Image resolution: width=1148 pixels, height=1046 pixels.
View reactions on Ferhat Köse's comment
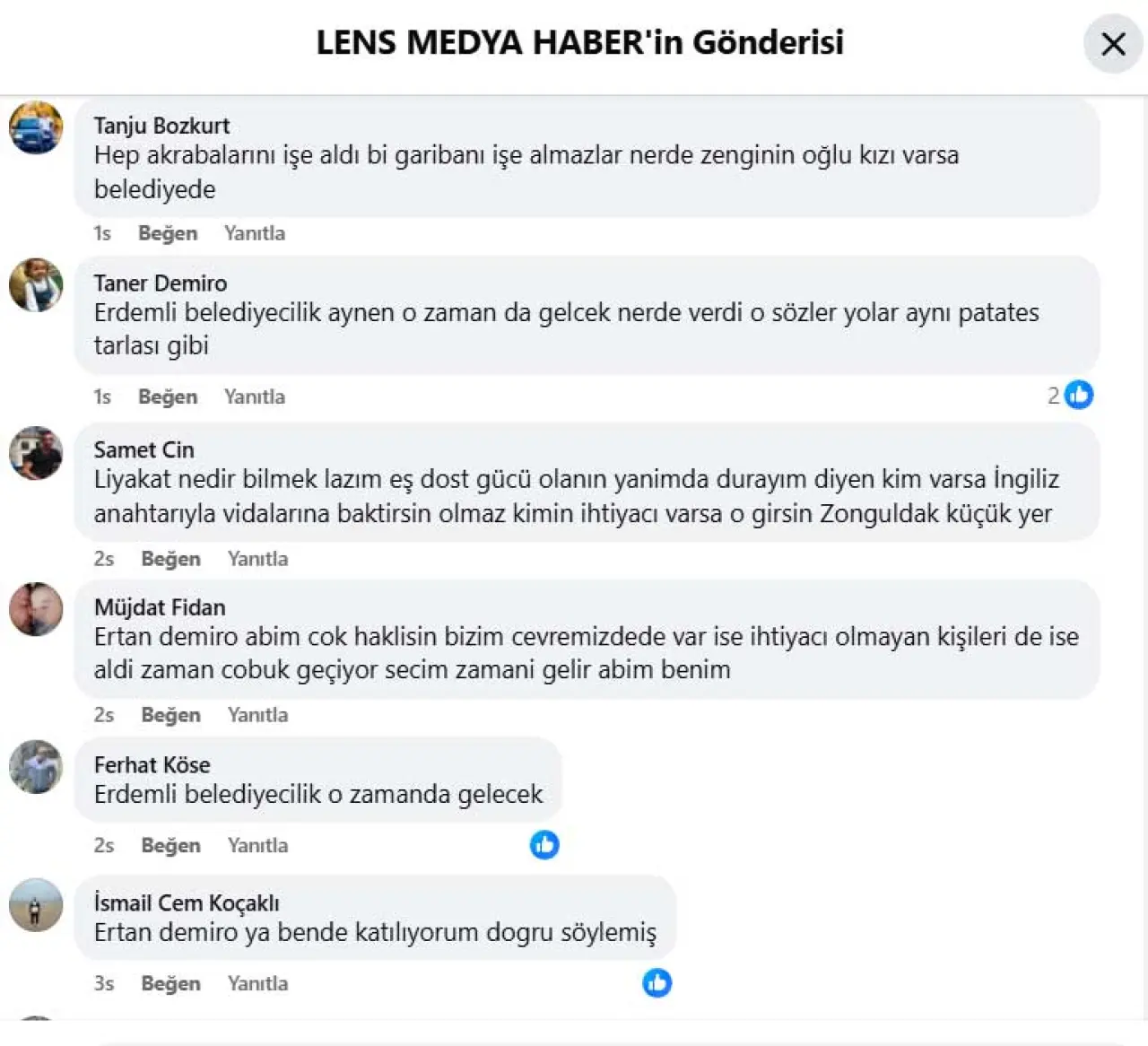[544, 844]
